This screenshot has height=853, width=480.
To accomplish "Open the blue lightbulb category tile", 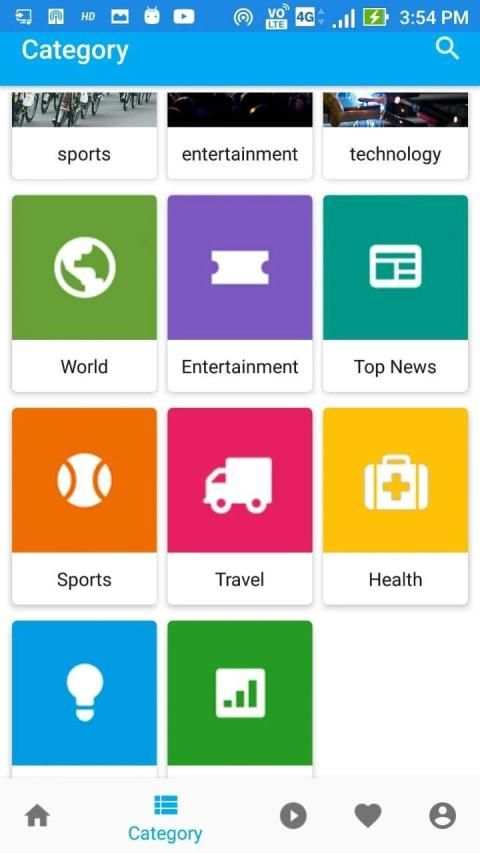I will tap(84, 698).
